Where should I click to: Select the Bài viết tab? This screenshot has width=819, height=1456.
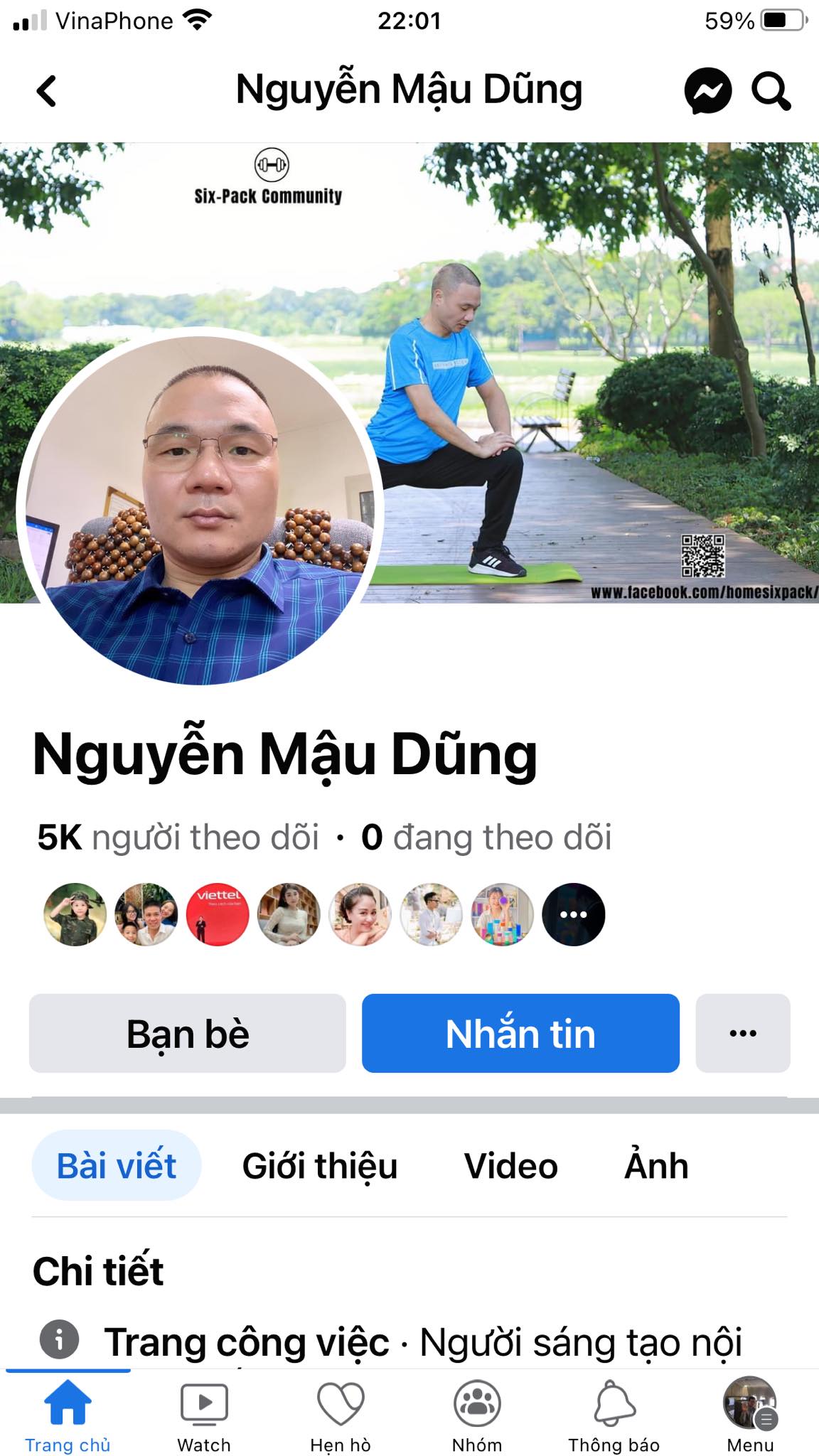117,1166
